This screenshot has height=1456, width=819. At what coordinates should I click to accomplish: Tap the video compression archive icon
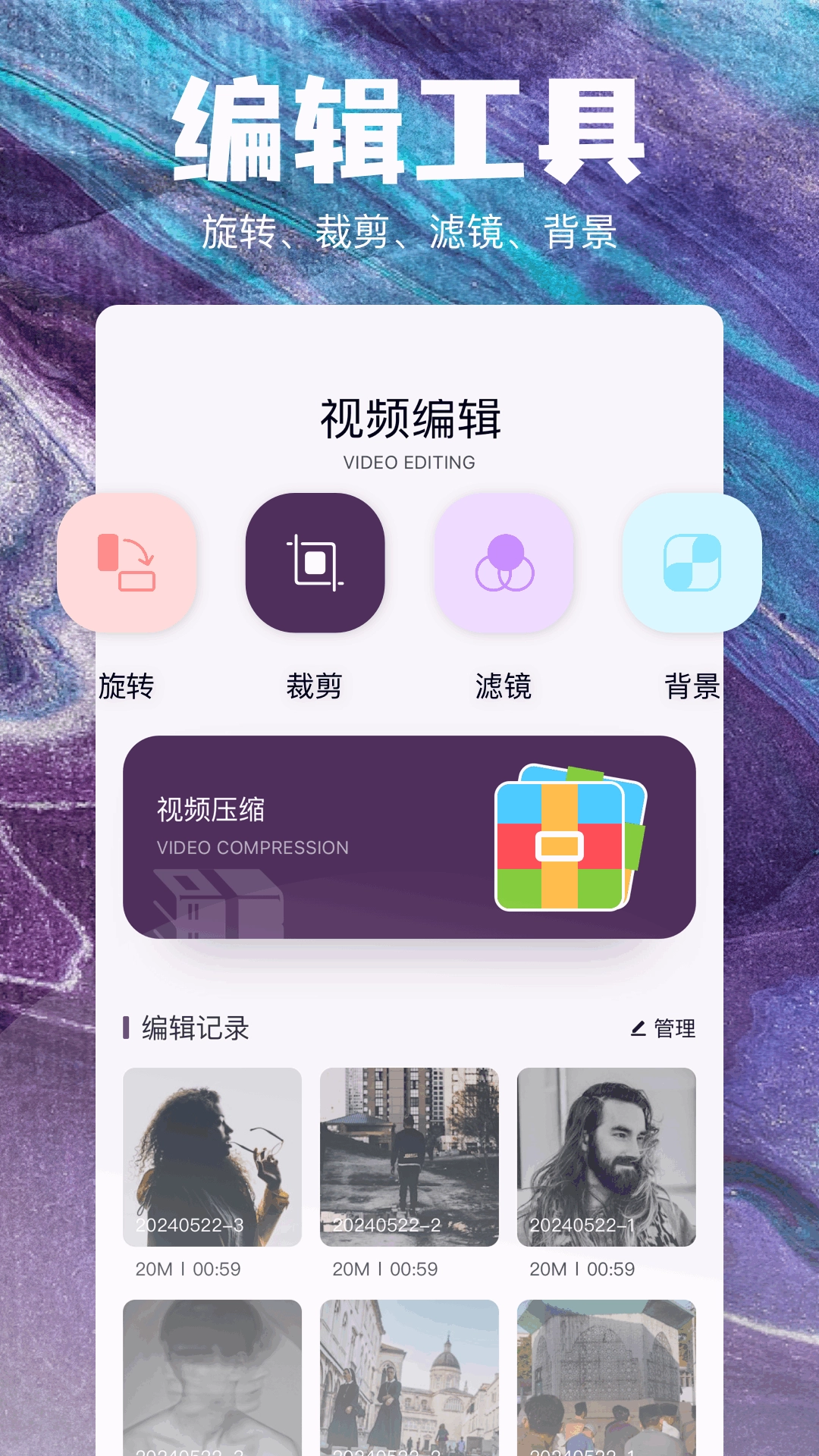pos(567,844)
